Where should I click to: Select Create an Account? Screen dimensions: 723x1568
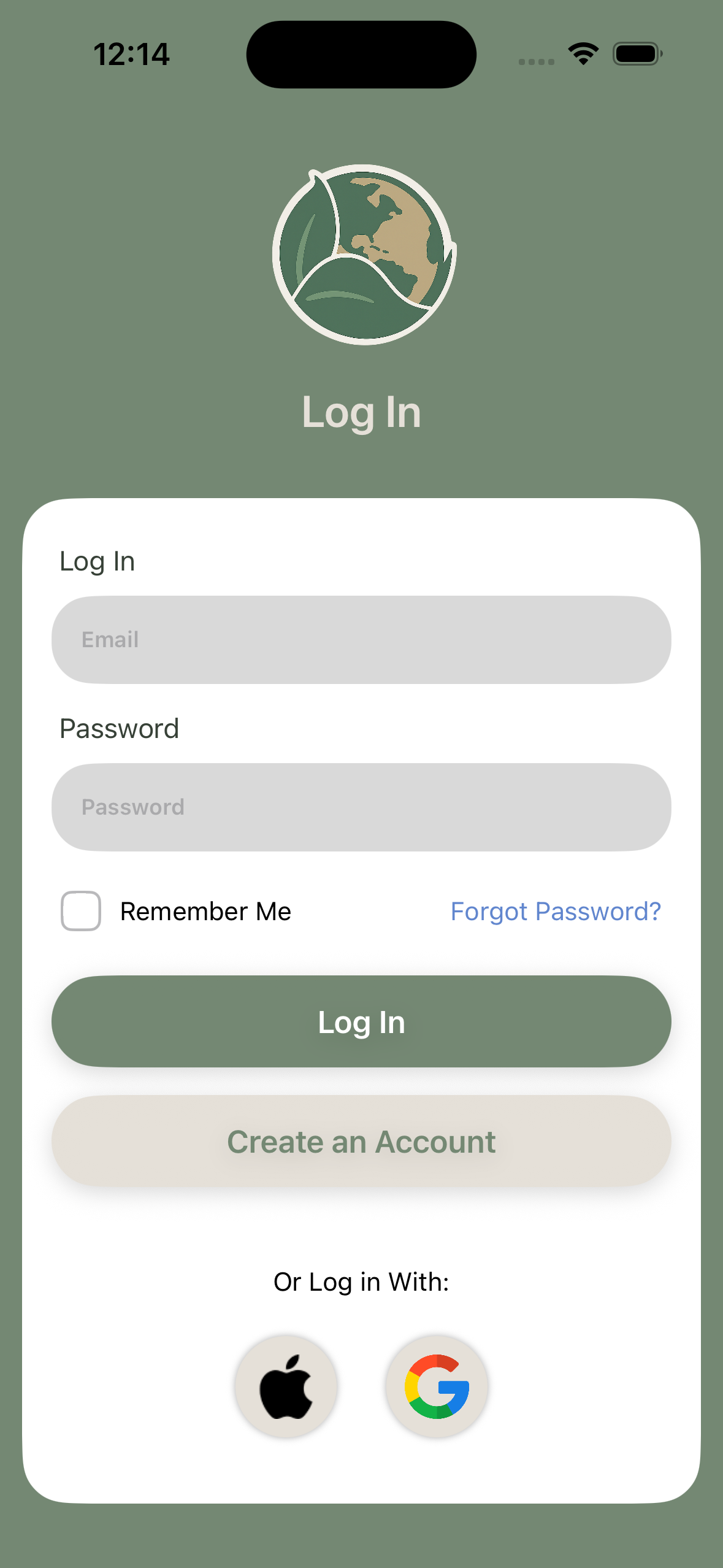(361, 1142)
